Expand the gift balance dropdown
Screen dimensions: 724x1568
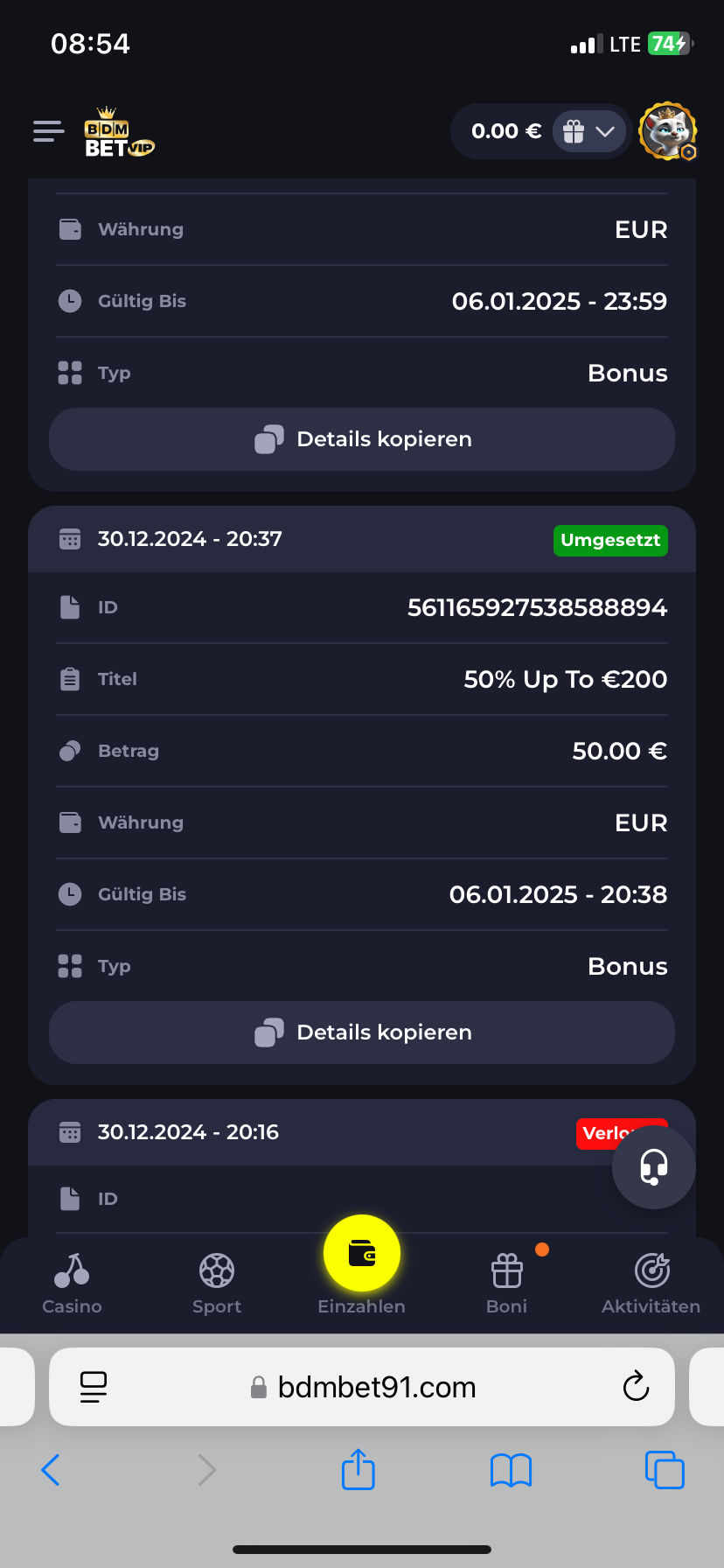click(x=589, y=132)
